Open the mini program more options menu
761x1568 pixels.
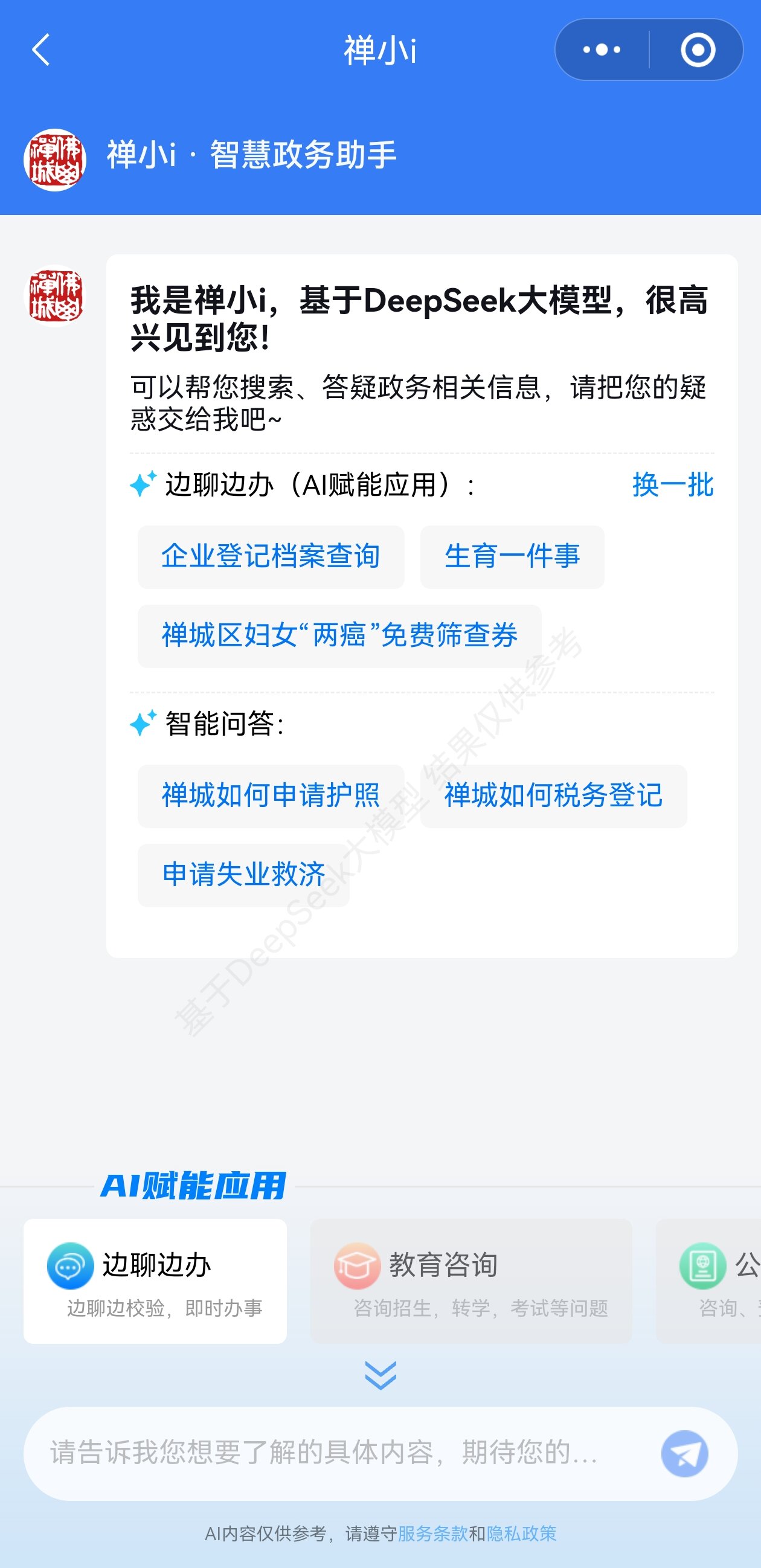tap(602, 50)
